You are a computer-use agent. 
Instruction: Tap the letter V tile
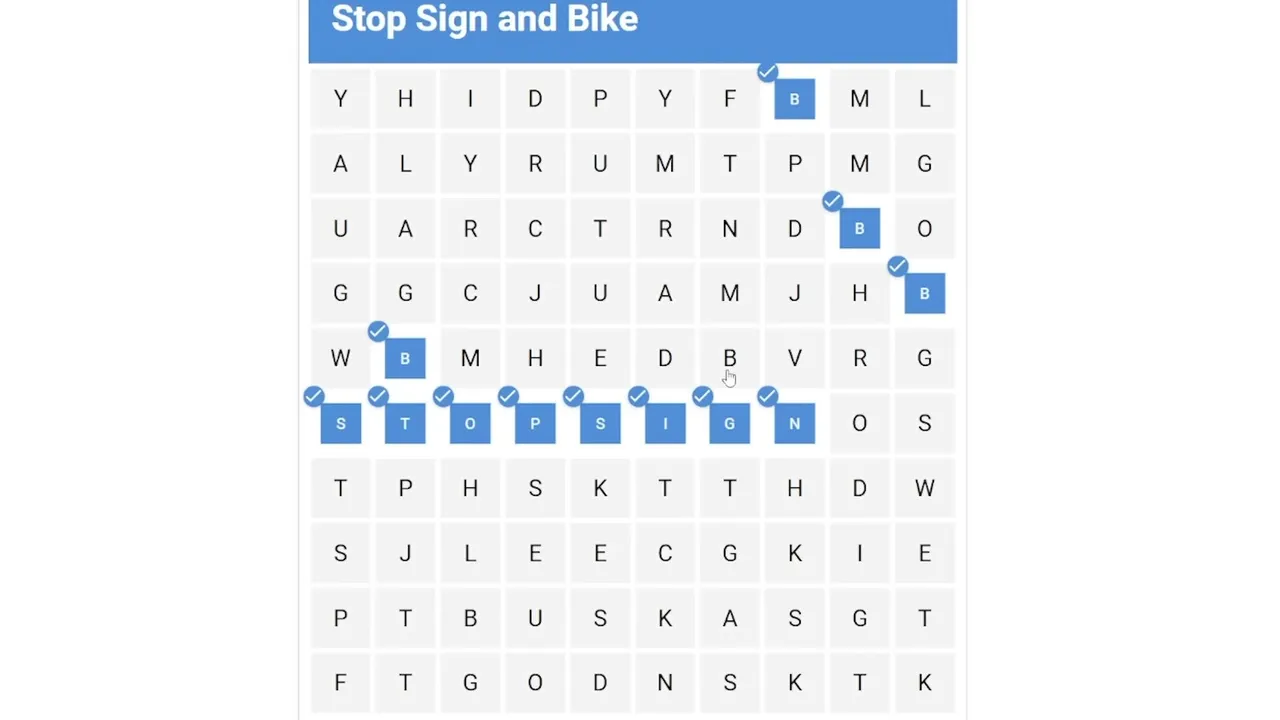click(x=795, y=358)
